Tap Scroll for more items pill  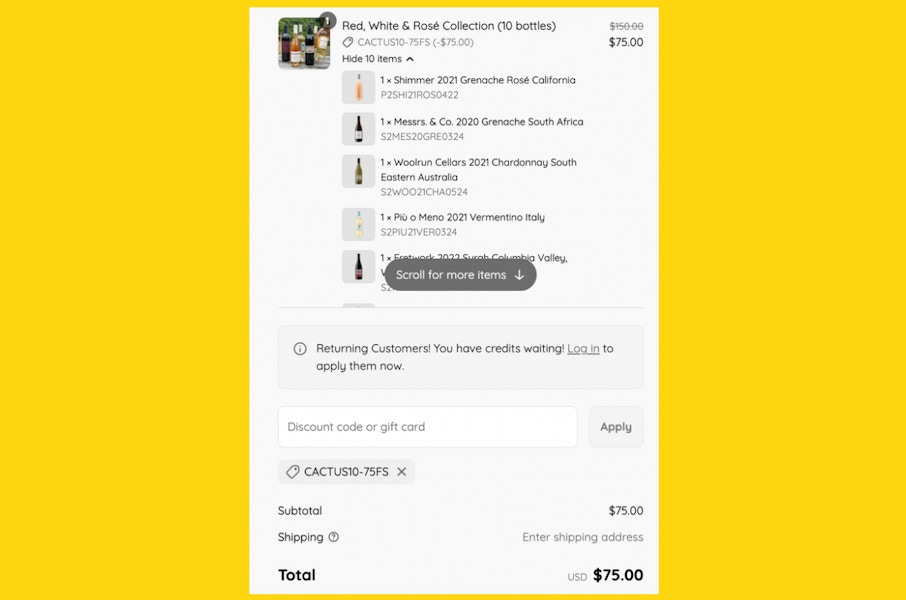(460, 275)
